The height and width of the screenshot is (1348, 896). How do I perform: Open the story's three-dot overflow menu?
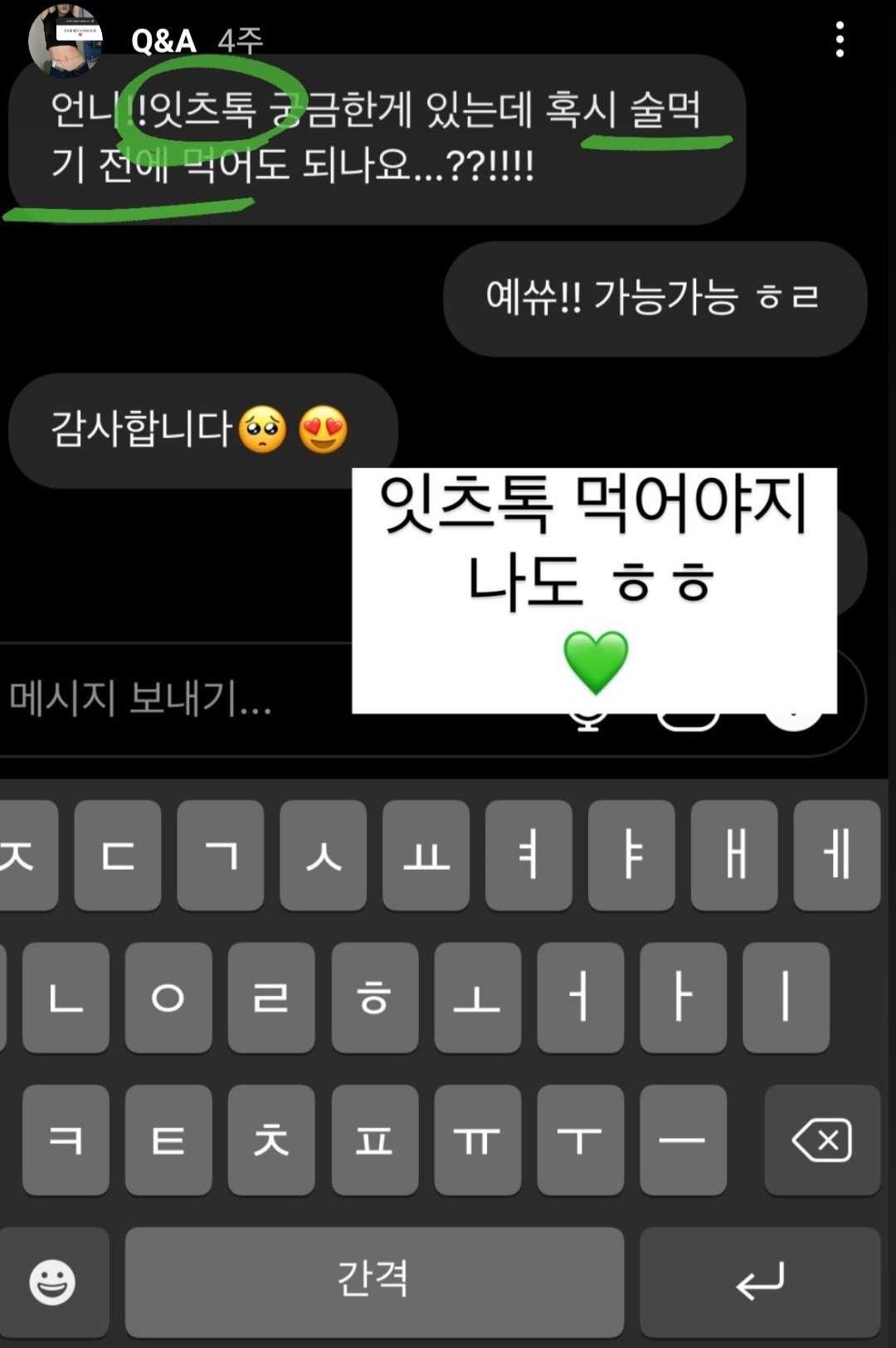coord(840,40)
